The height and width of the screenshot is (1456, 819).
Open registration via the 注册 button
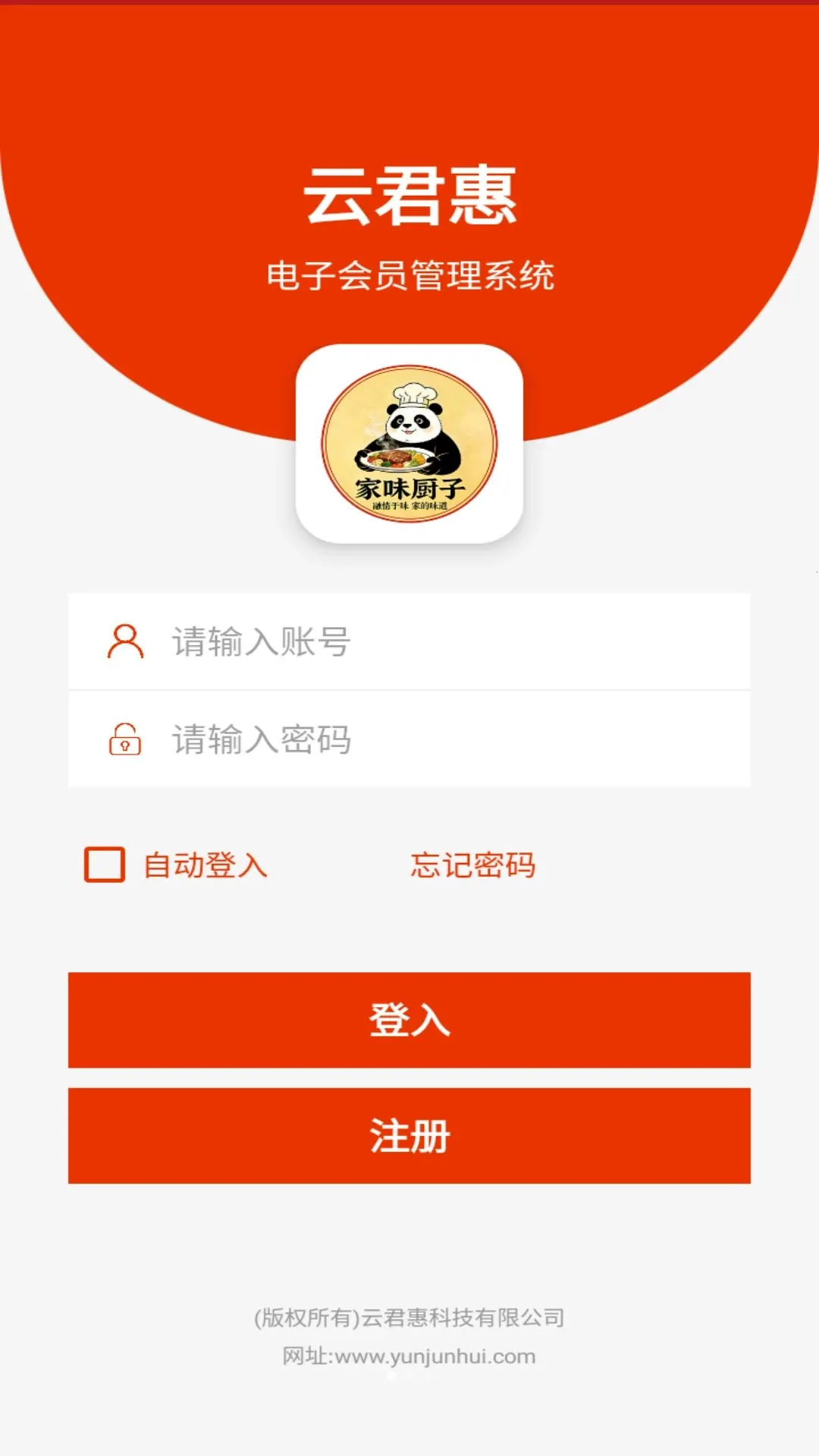(409, 1136)
